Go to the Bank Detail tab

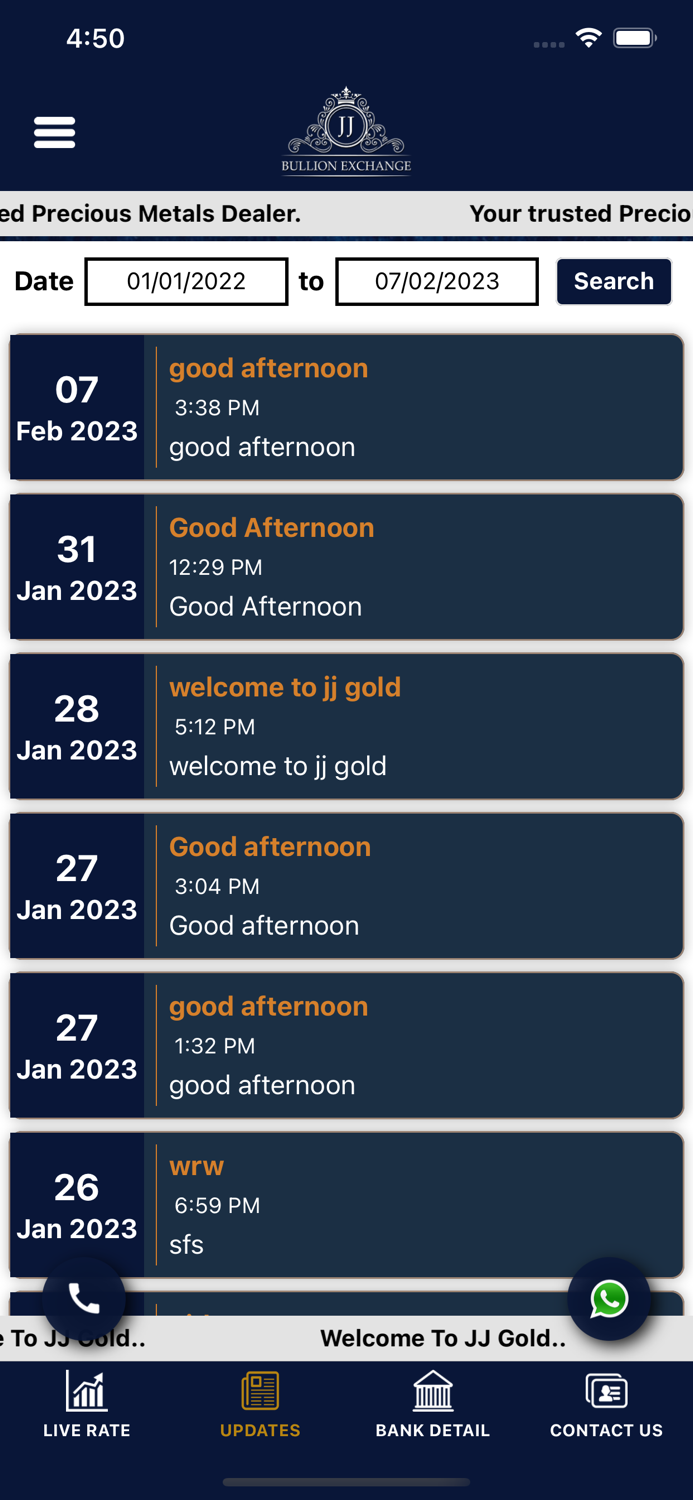(433, 1404)
